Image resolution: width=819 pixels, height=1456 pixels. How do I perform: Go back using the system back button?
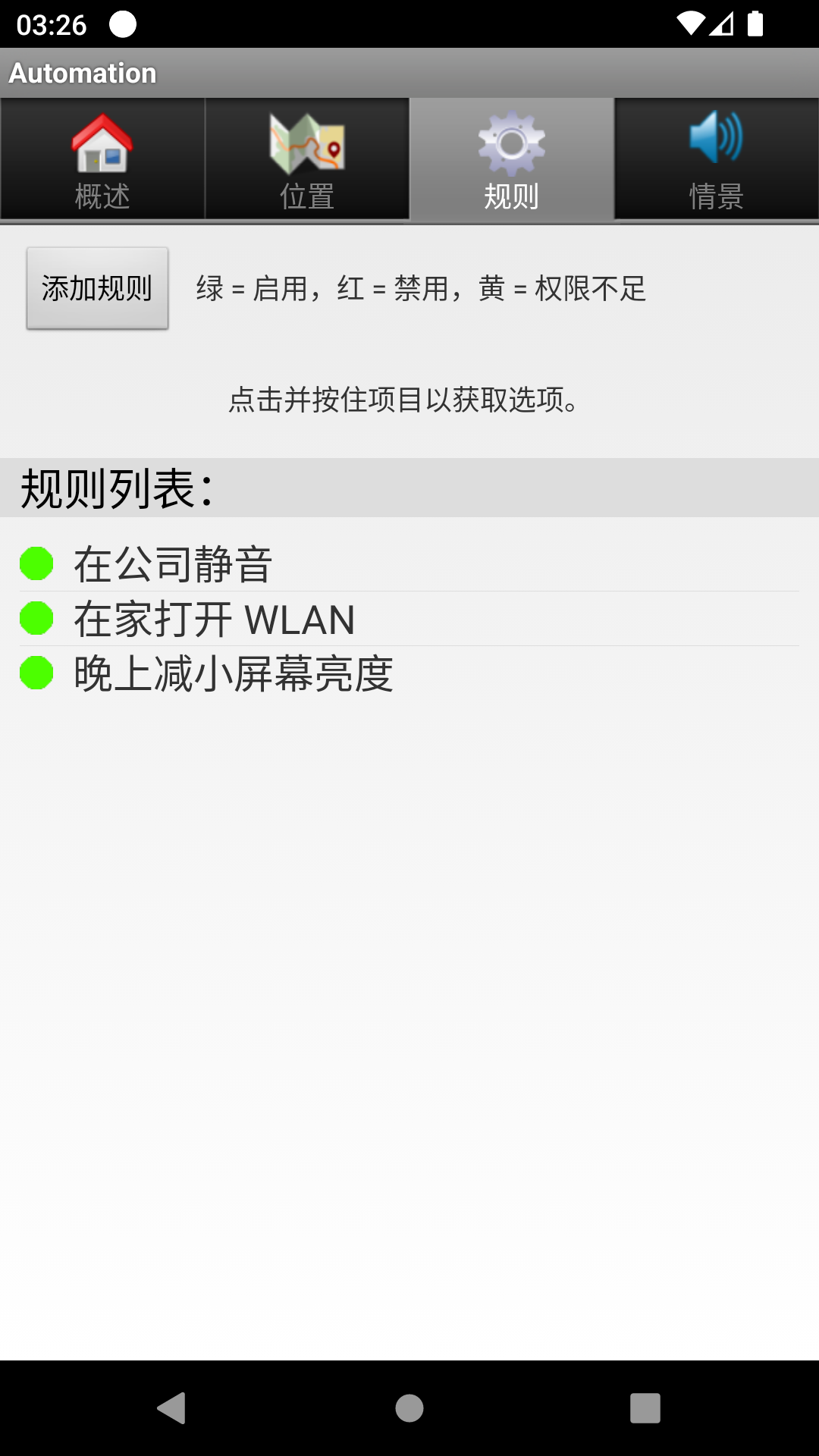[172, 1408]
